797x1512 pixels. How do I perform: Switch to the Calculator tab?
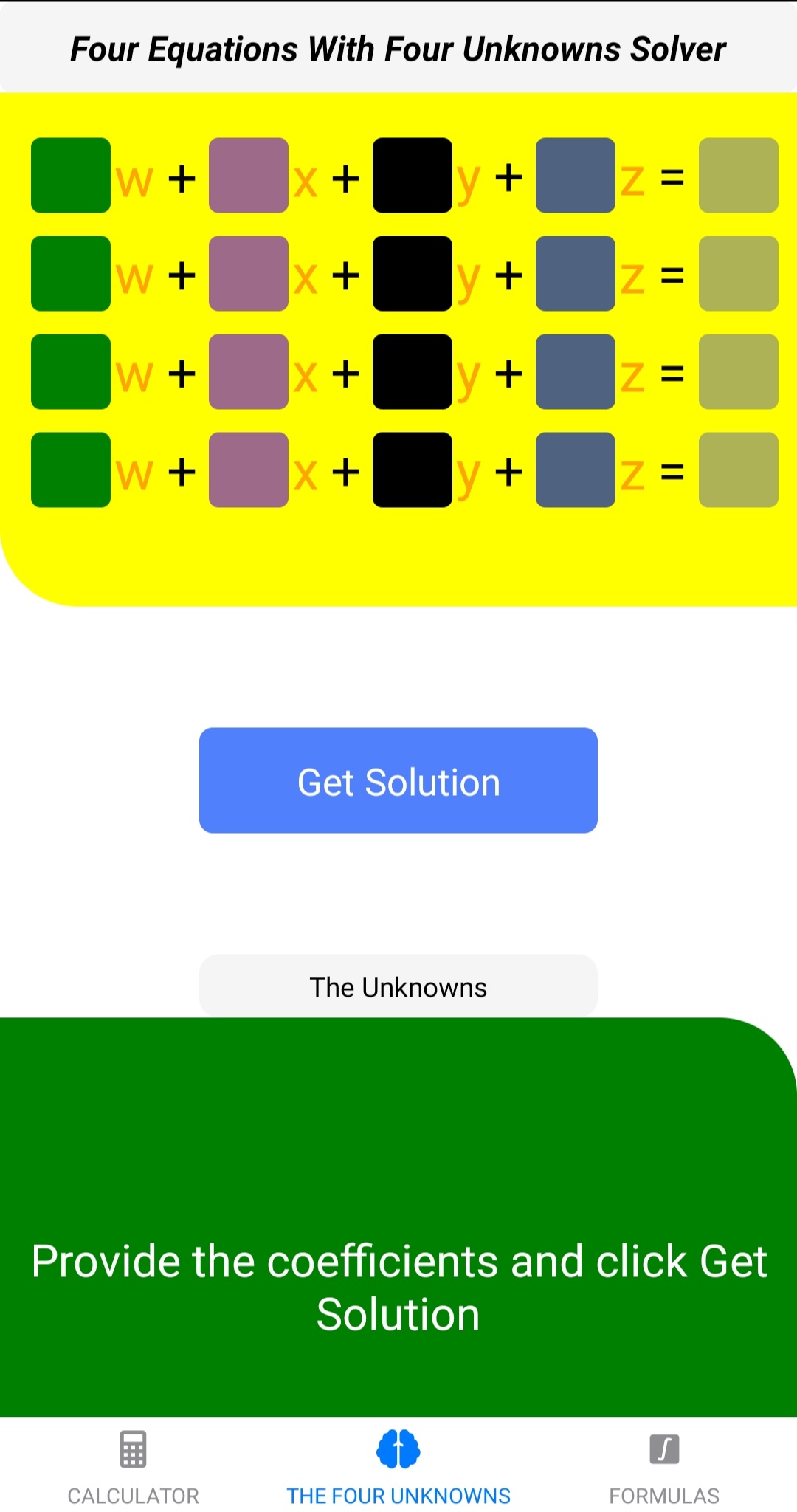coord(133,1466)
